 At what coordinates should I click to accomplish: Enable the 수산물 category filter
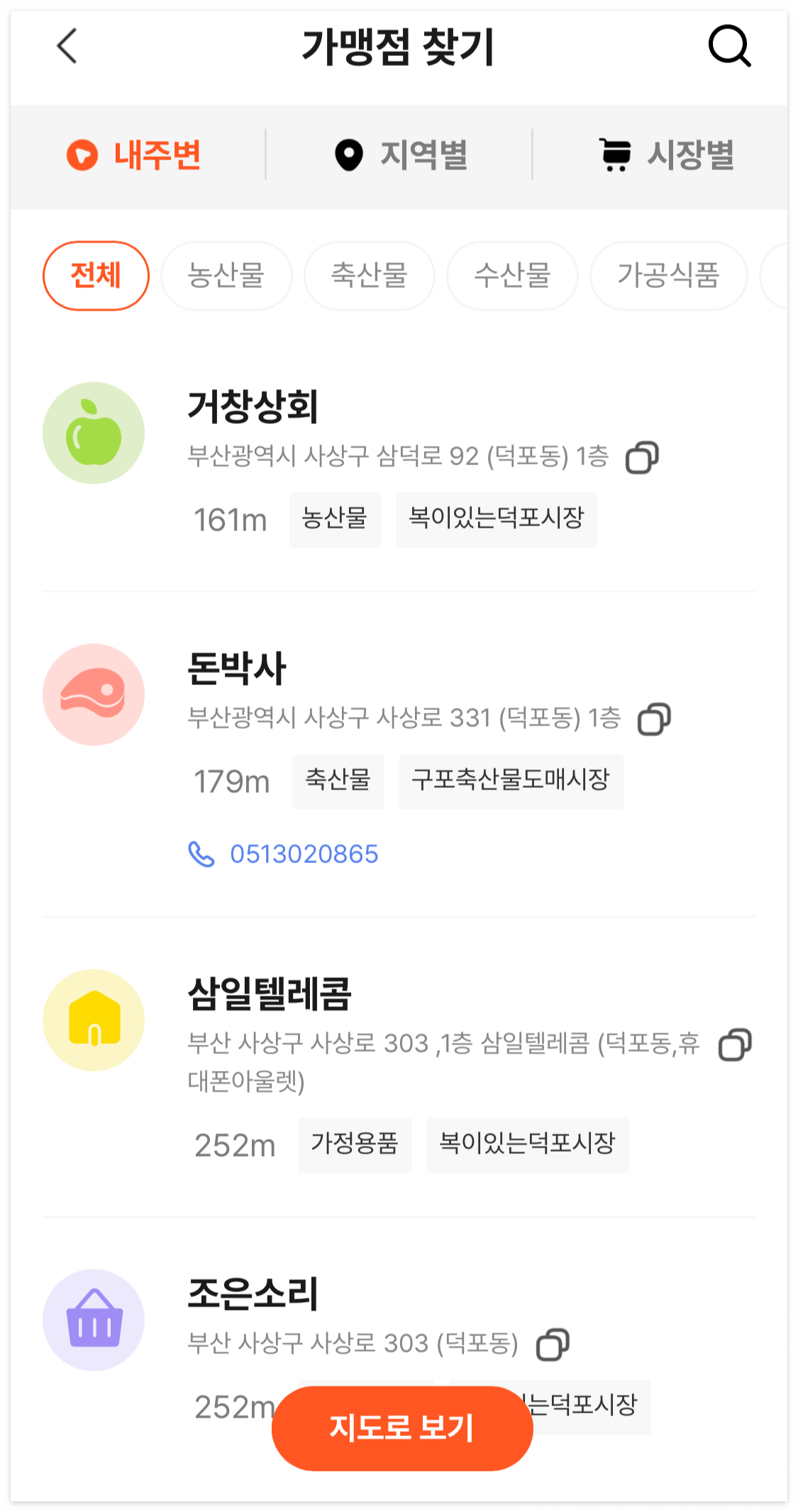pyautogui.click(x=512, y=275)
